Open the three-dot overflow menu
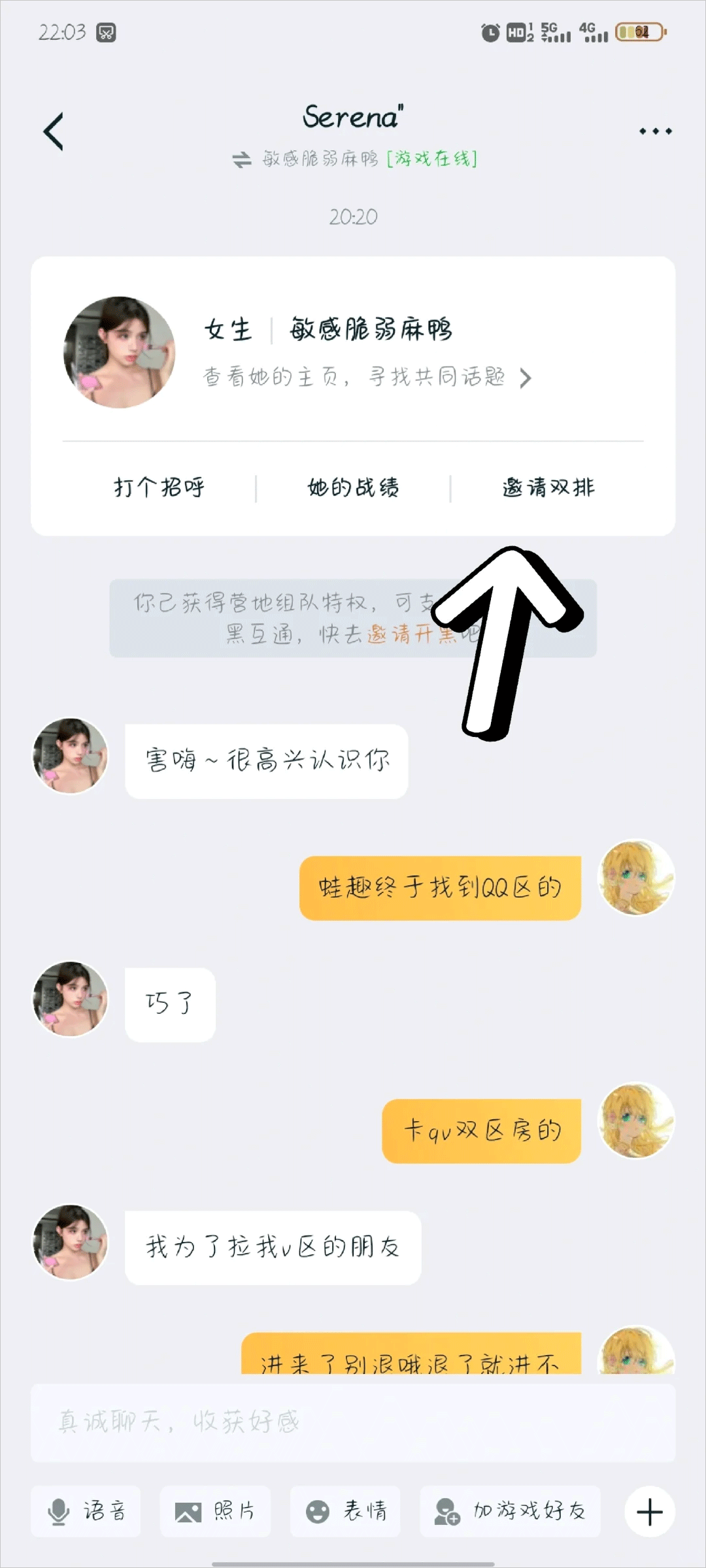Image resolution: width=706 pixels, height=1568 pixels. click(x=655, y=131)
